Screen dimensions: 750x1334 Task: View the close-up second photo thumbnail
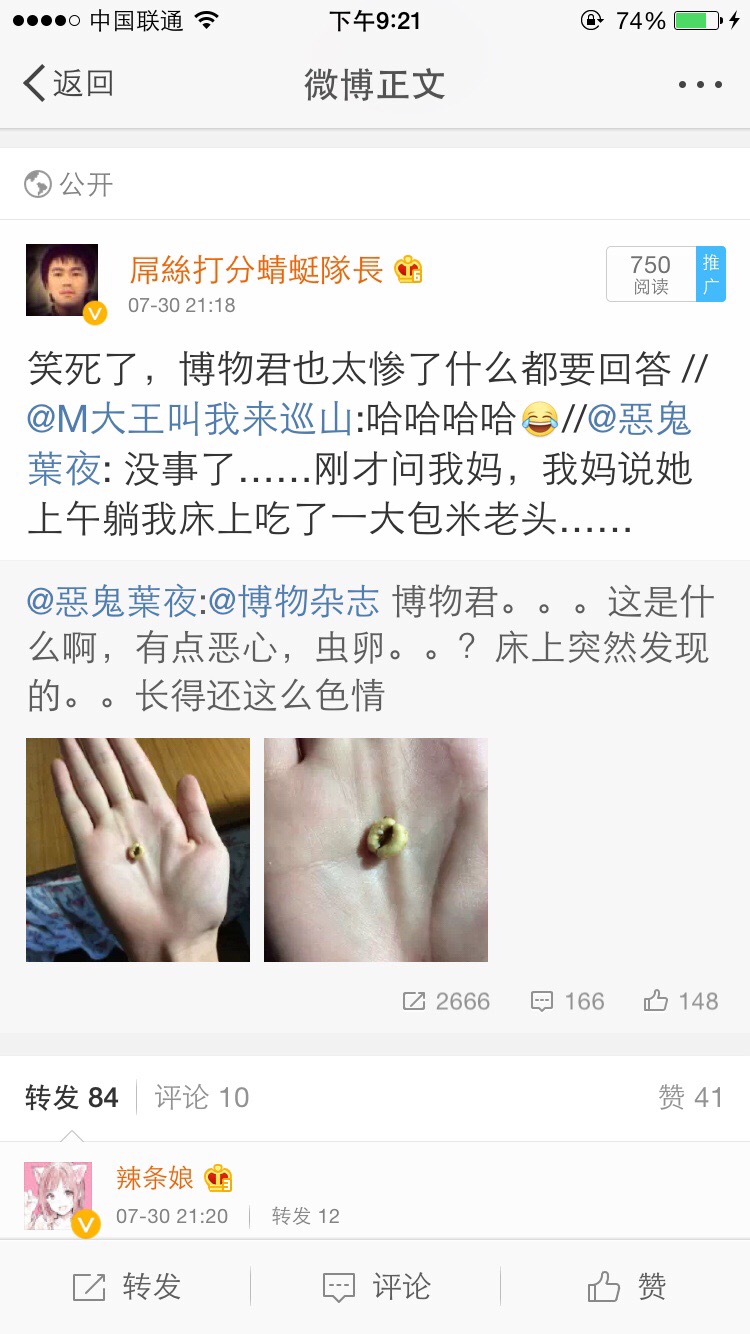pos(376,850)
